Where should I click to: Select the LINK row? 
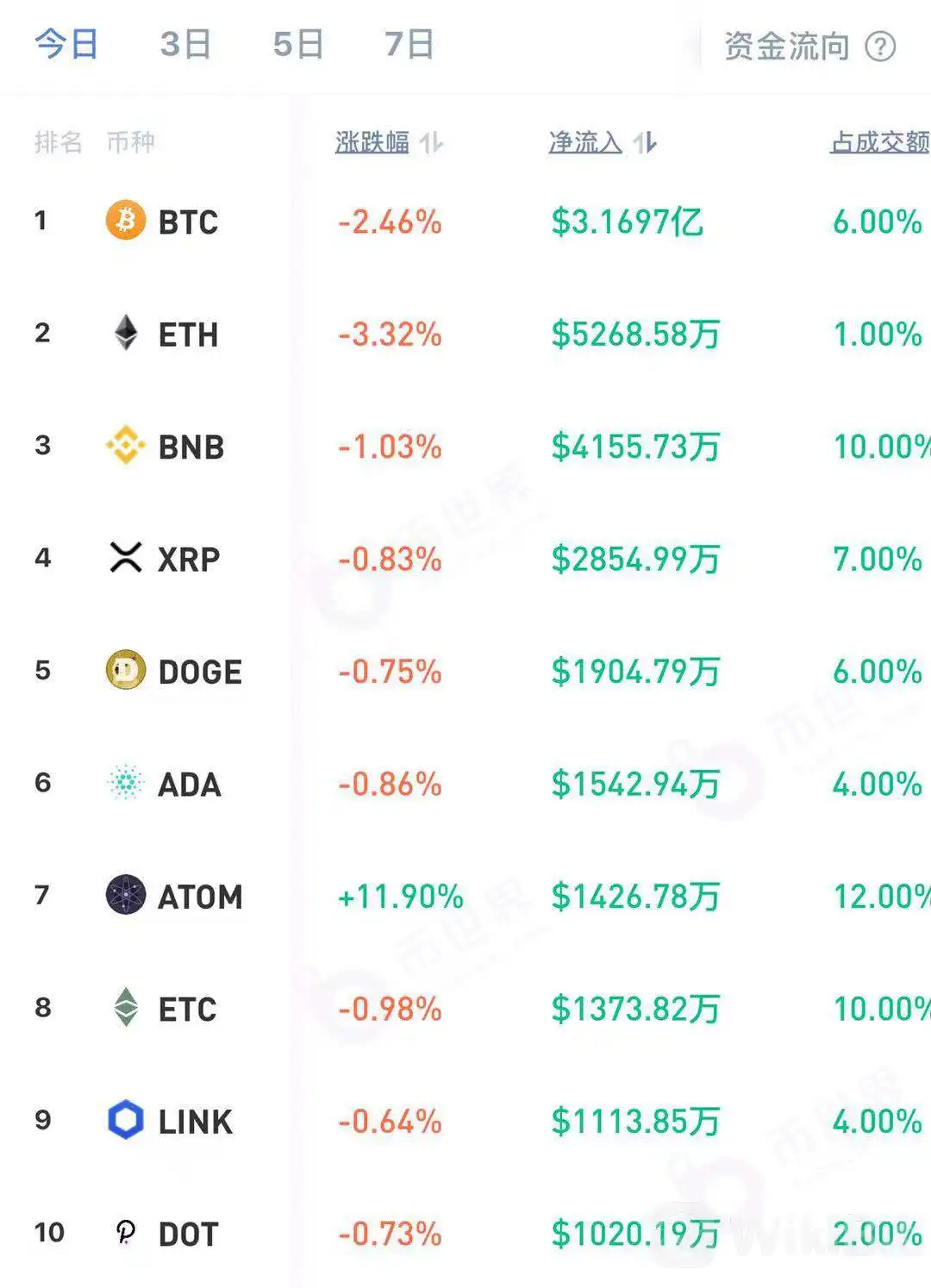(195, 1122)
